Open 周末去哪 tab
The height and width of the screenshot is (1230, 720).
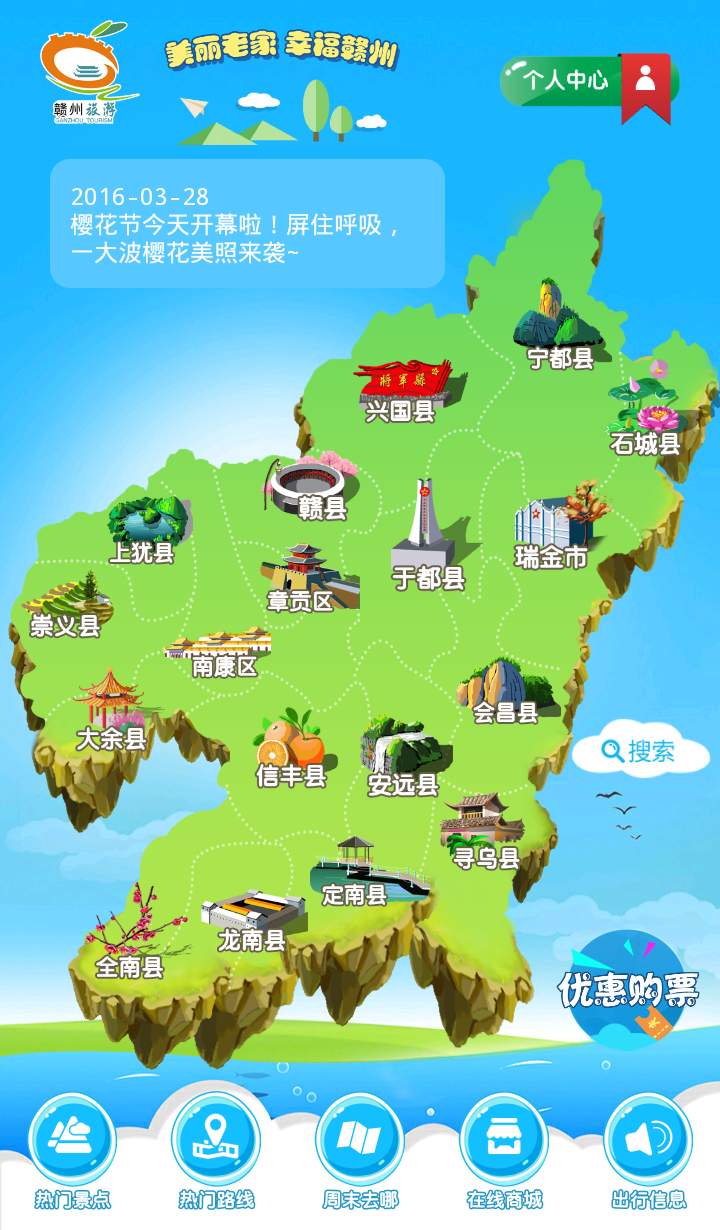(x=360, y=1150)
